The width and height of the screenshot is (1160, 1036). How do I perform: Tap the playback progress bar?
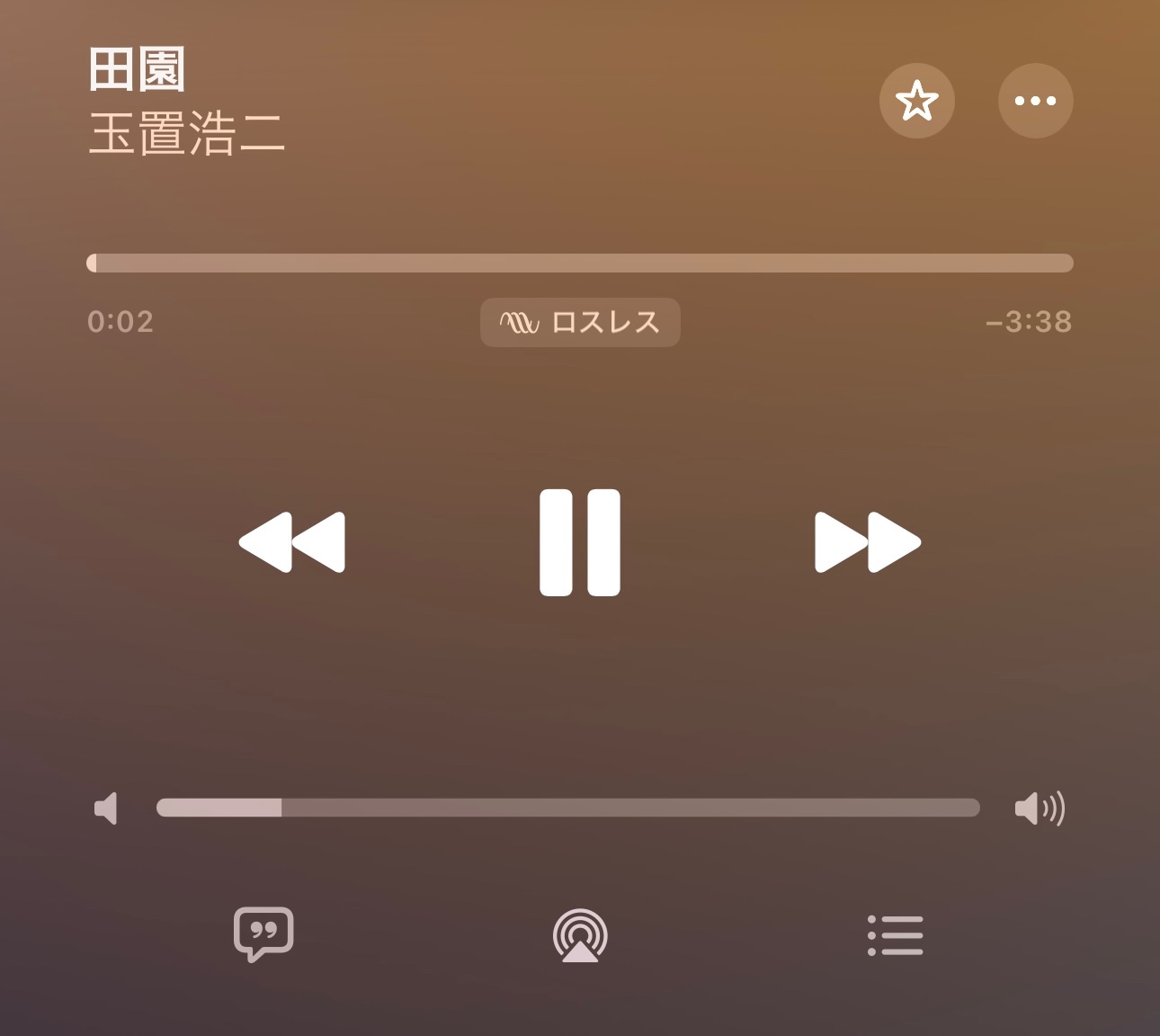coord(580,263)
